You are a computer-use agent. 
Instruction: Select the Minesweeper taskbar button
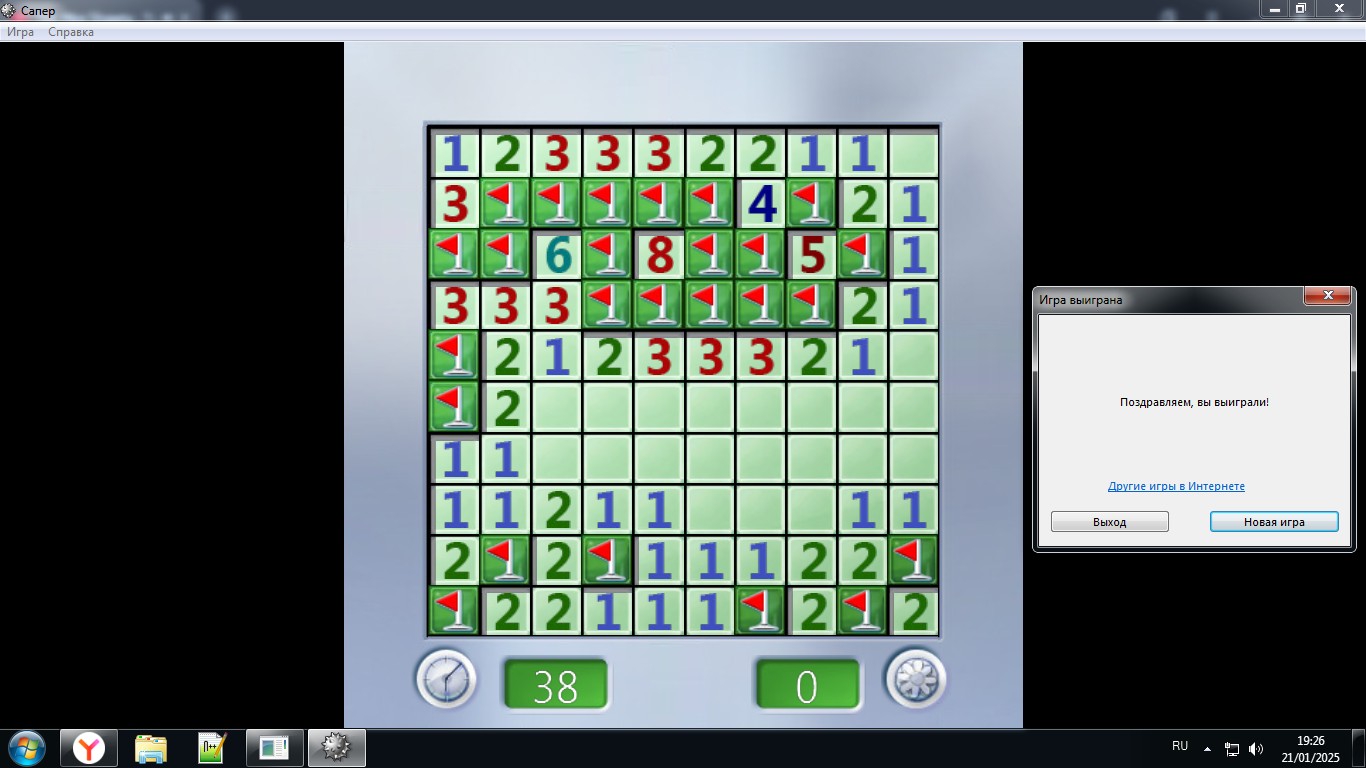[x=336, y=748]
